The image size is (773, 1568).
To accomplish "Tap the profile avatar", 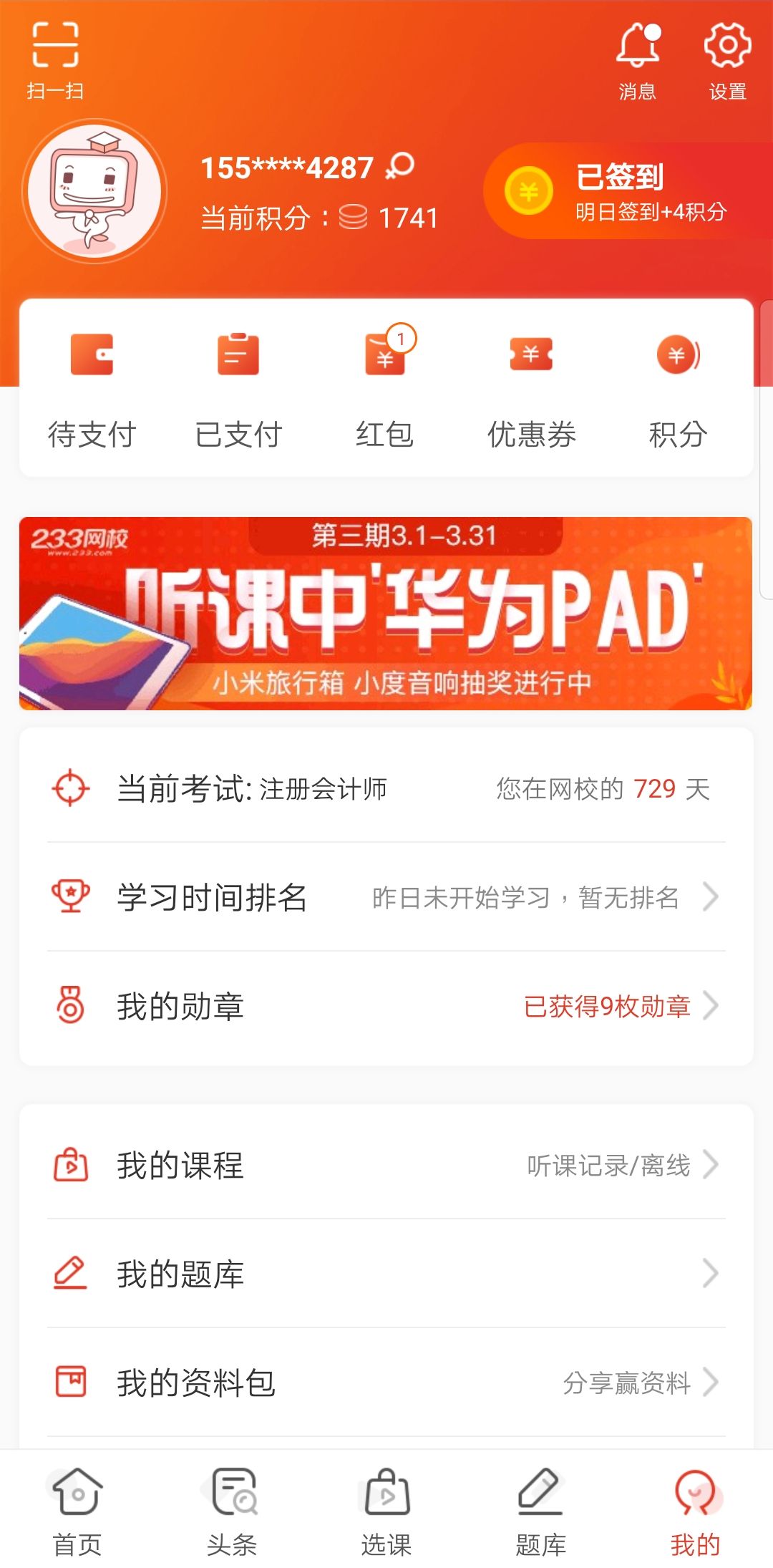I will 94,192.
